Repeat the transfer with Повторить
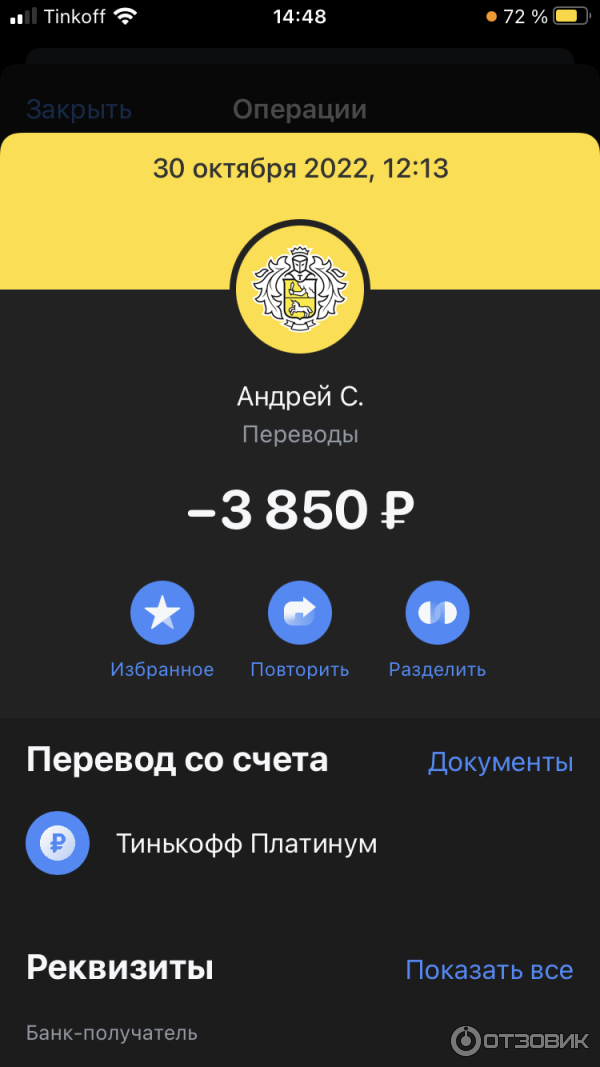Viewport: 600px width, 1067px height. coord(299,612)
